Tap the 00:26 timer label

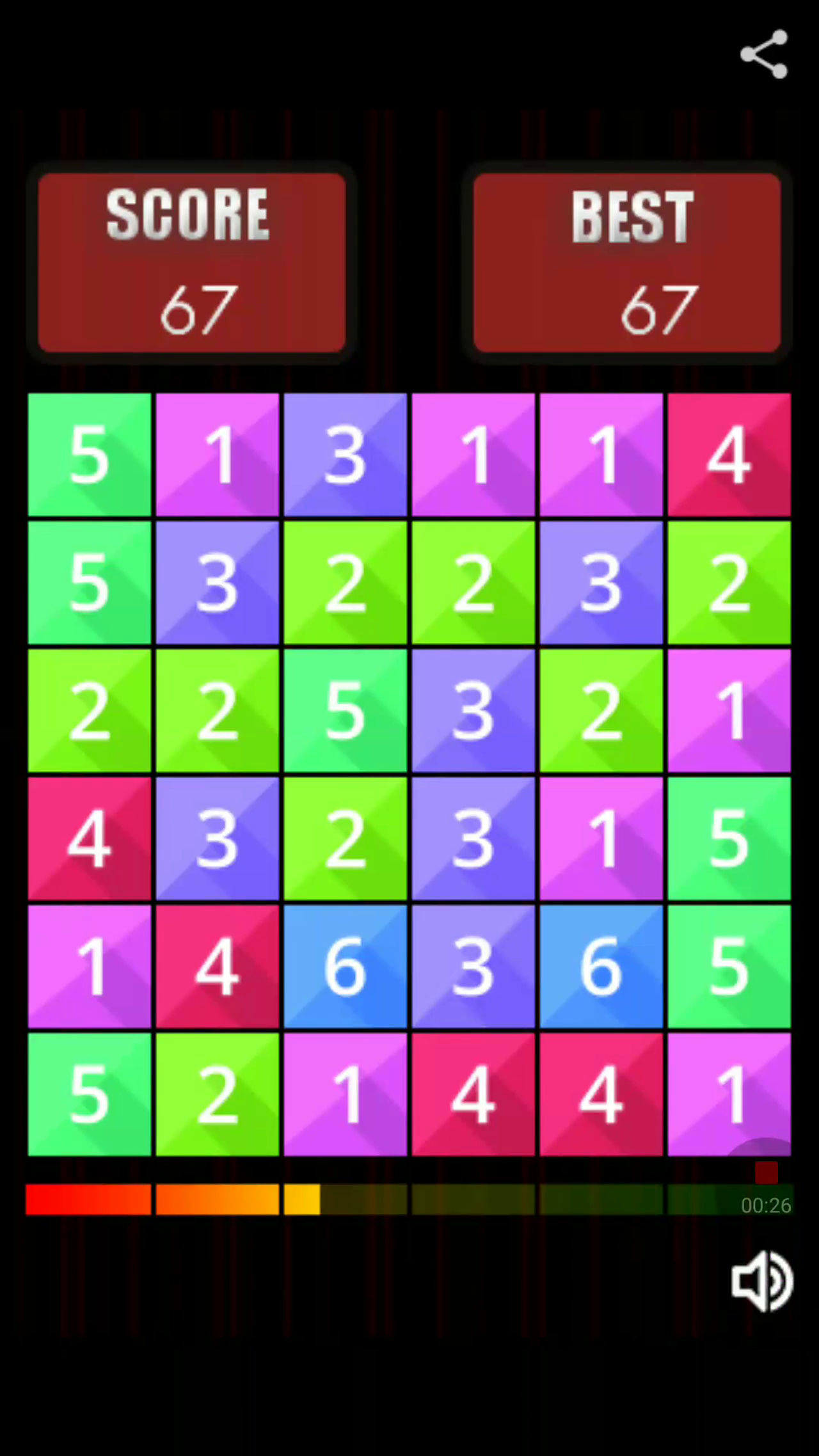coord(767,1205)
